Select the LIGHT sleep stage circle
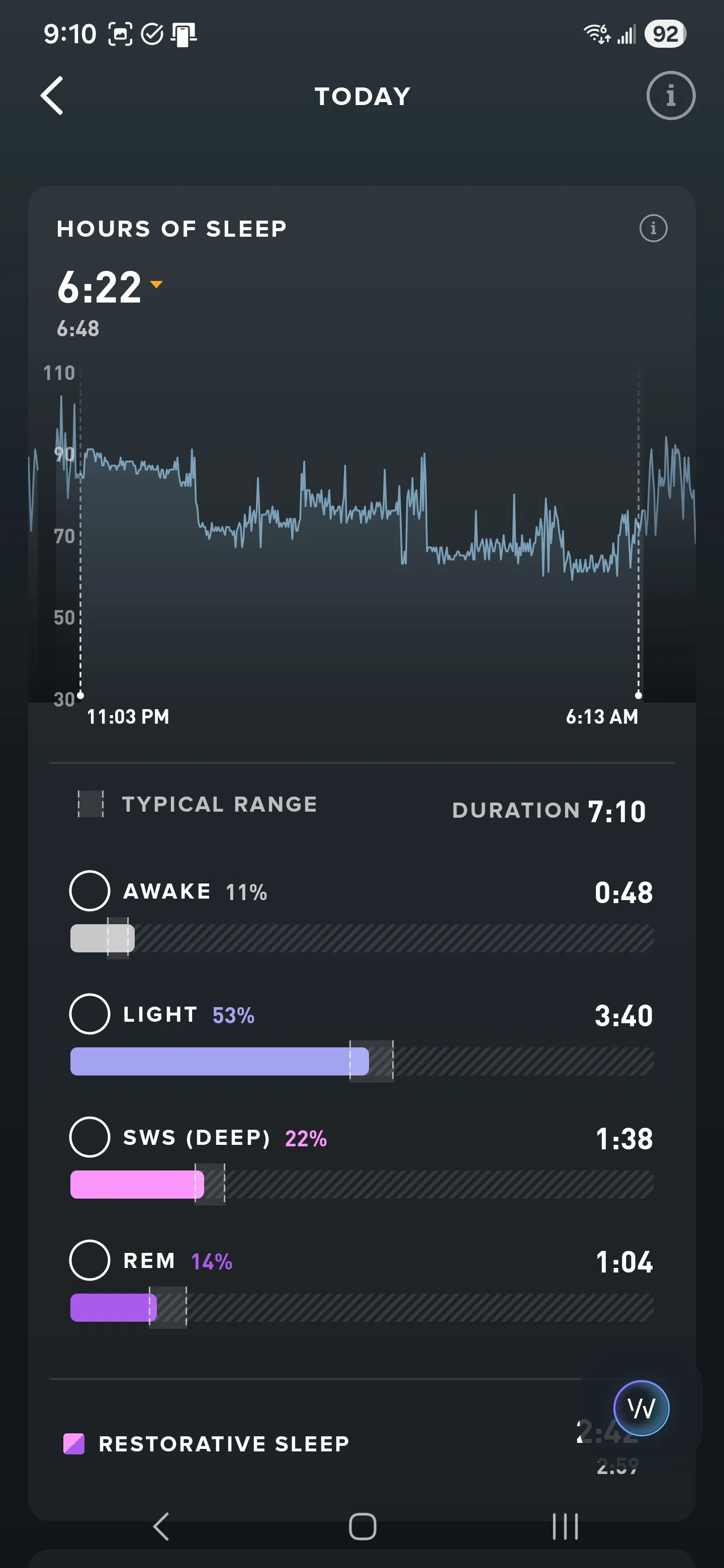Viewport: 724px width, 1568px height. point(89,1014)
